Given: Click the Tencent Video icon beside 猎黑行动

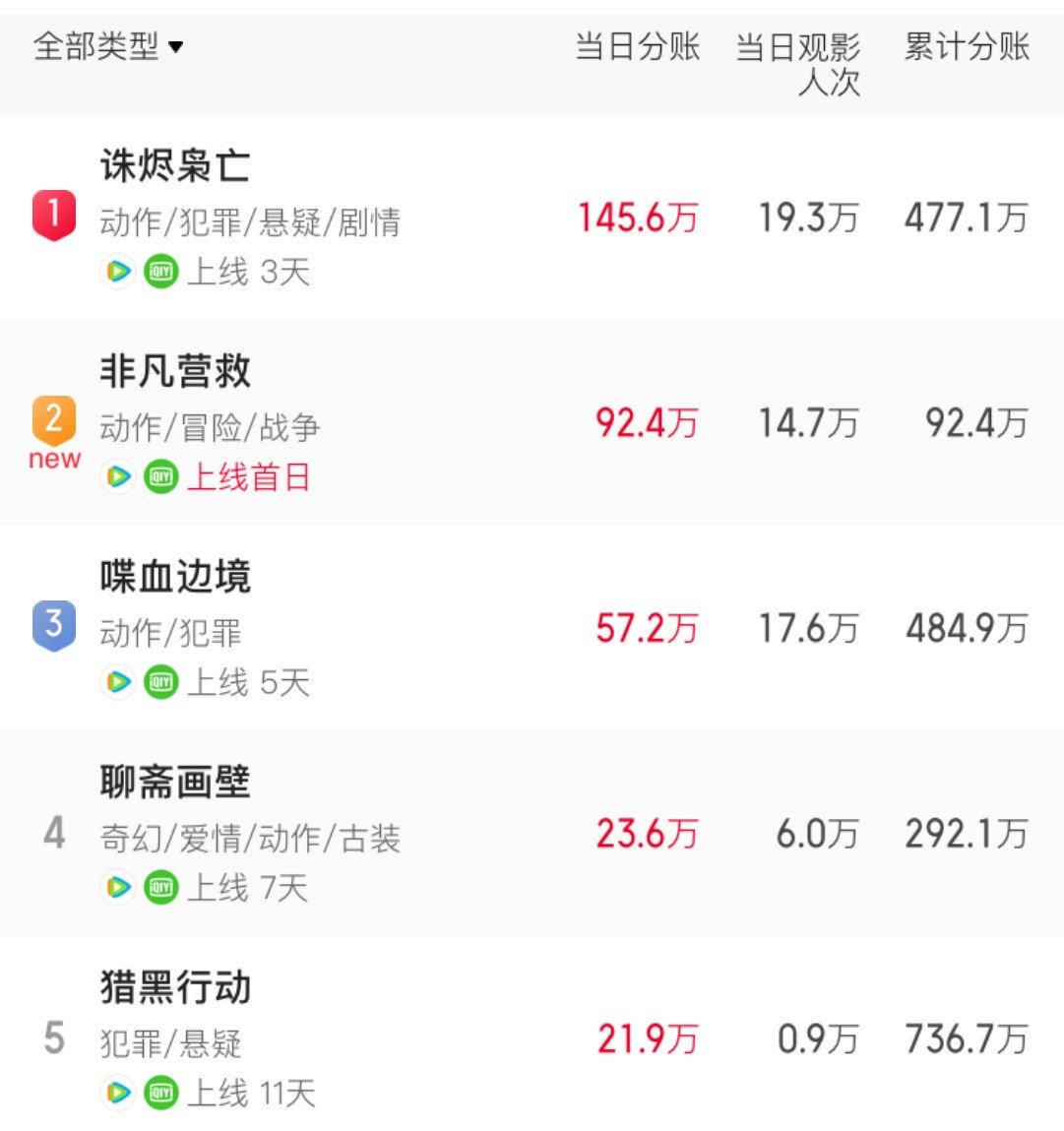Looking at the screenshot, I should click(117, 1093).
